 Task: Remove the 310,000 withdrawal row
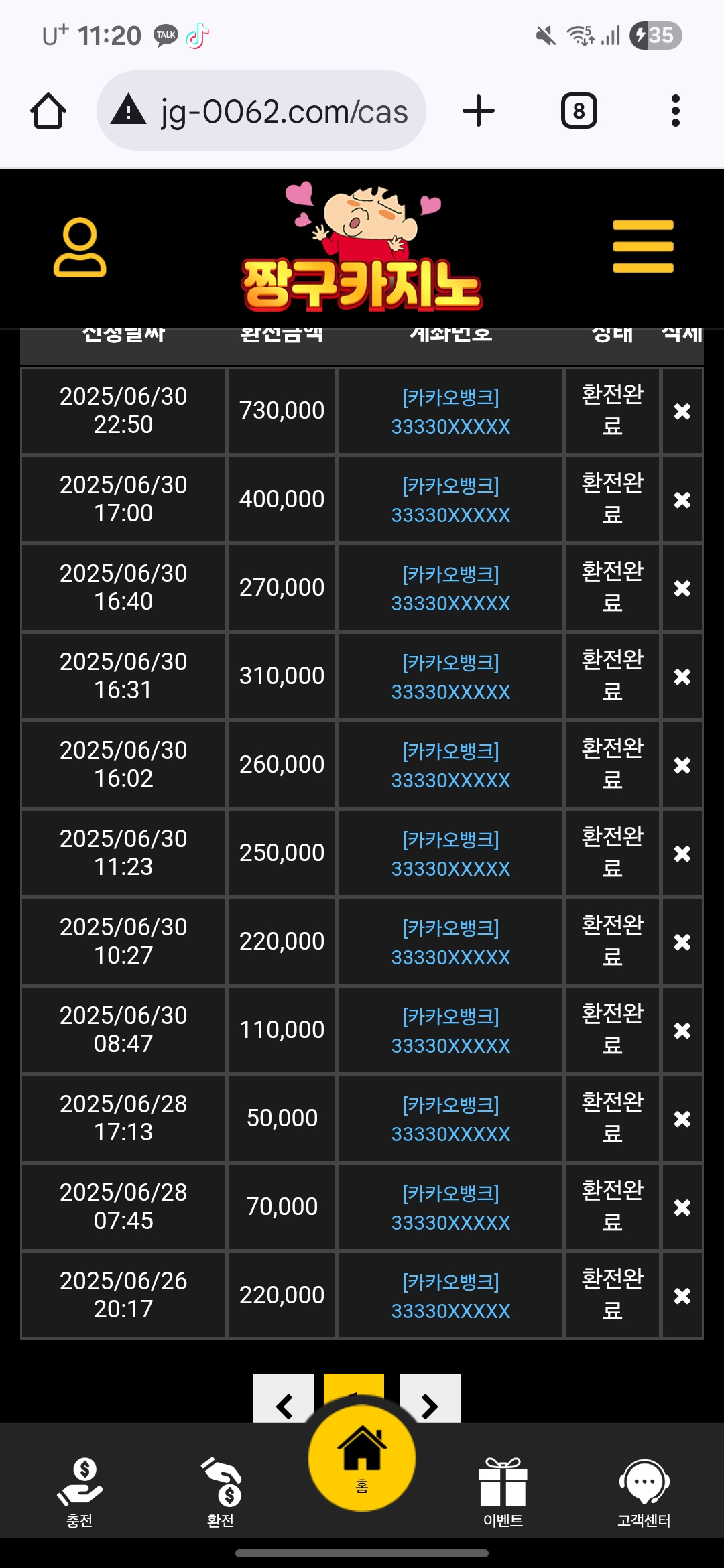682,677
